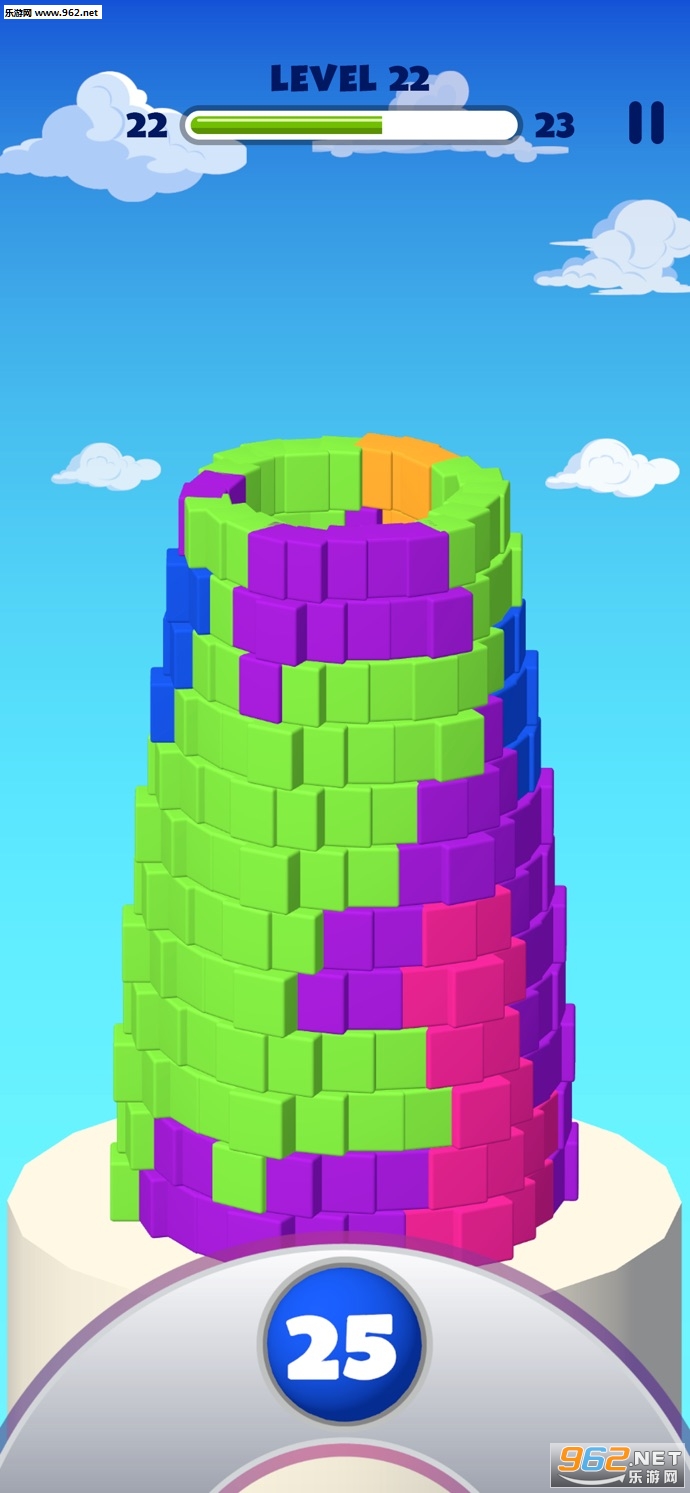
Task: Pause the game
Action: coord(646,123)
